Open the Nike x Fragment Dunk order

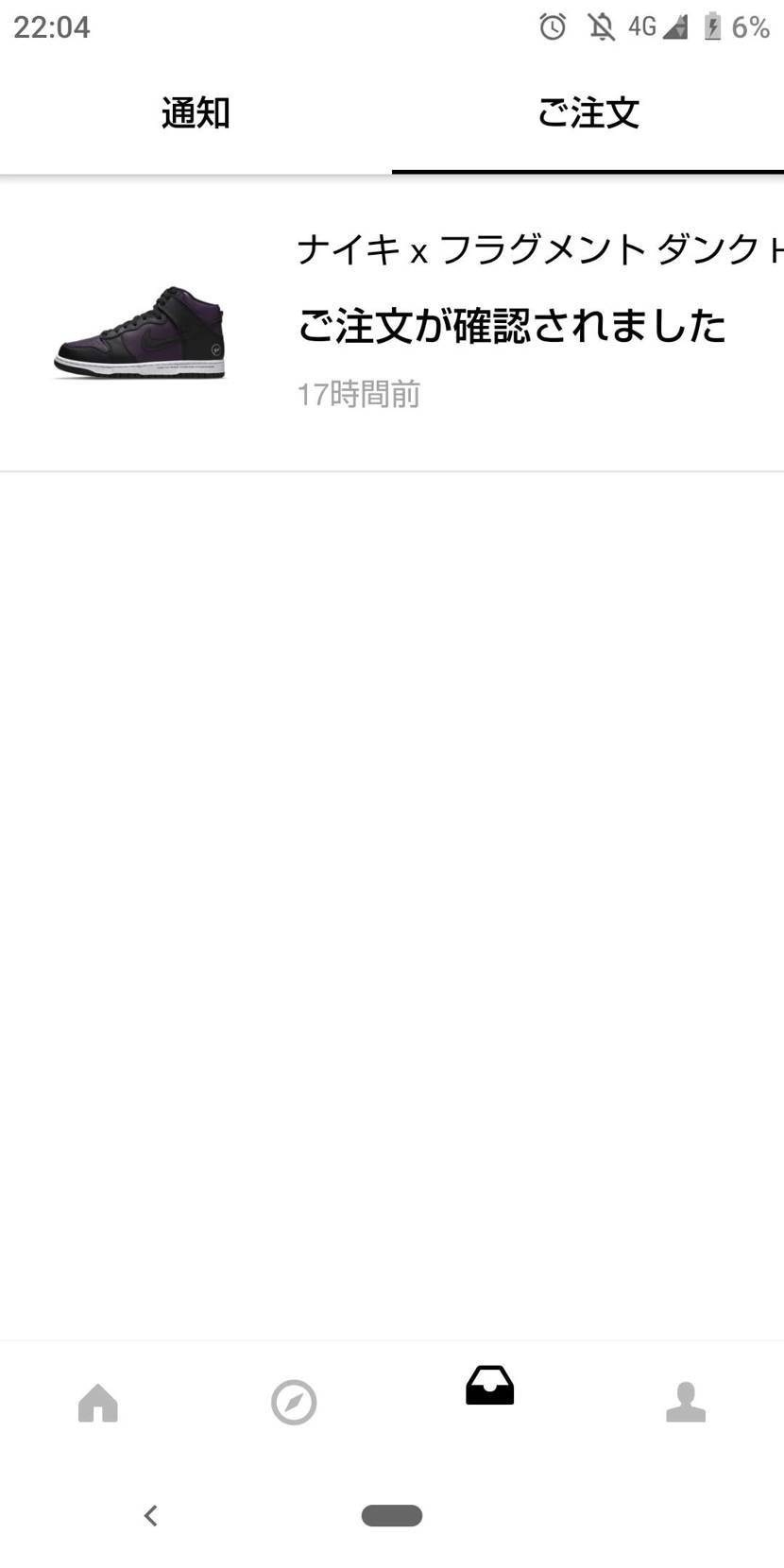(x=510, y=325)
